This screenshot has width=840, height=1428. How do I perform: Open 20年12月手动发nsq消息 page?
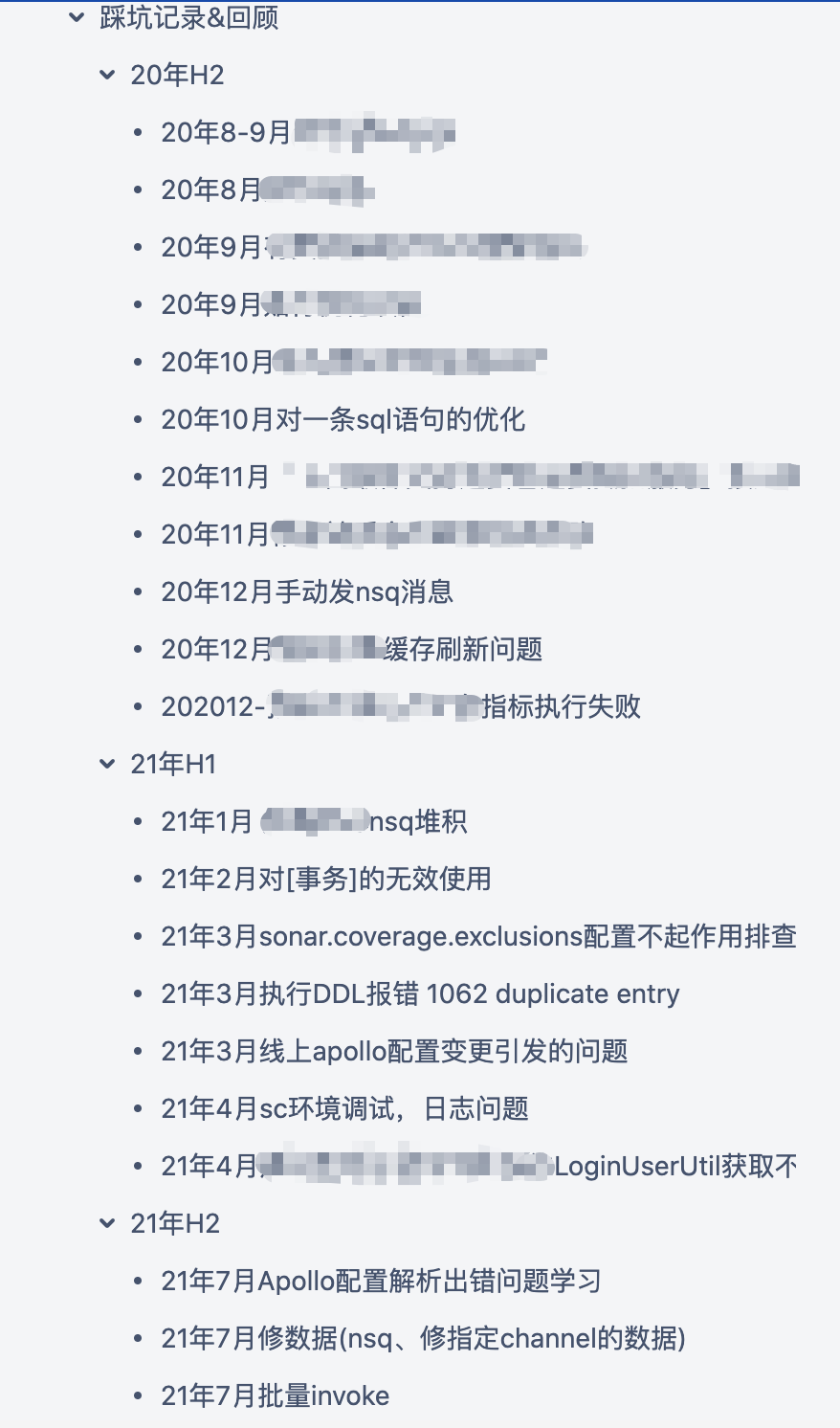(x=307, y=591)
